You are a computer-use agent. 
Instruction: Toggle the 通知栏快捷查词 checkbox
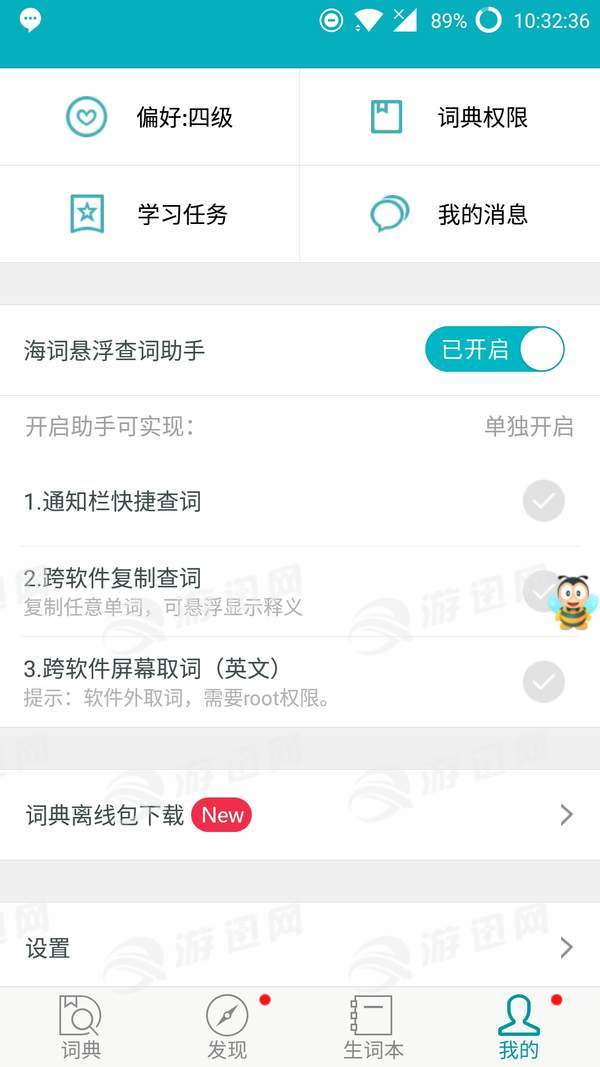[543, 501]
